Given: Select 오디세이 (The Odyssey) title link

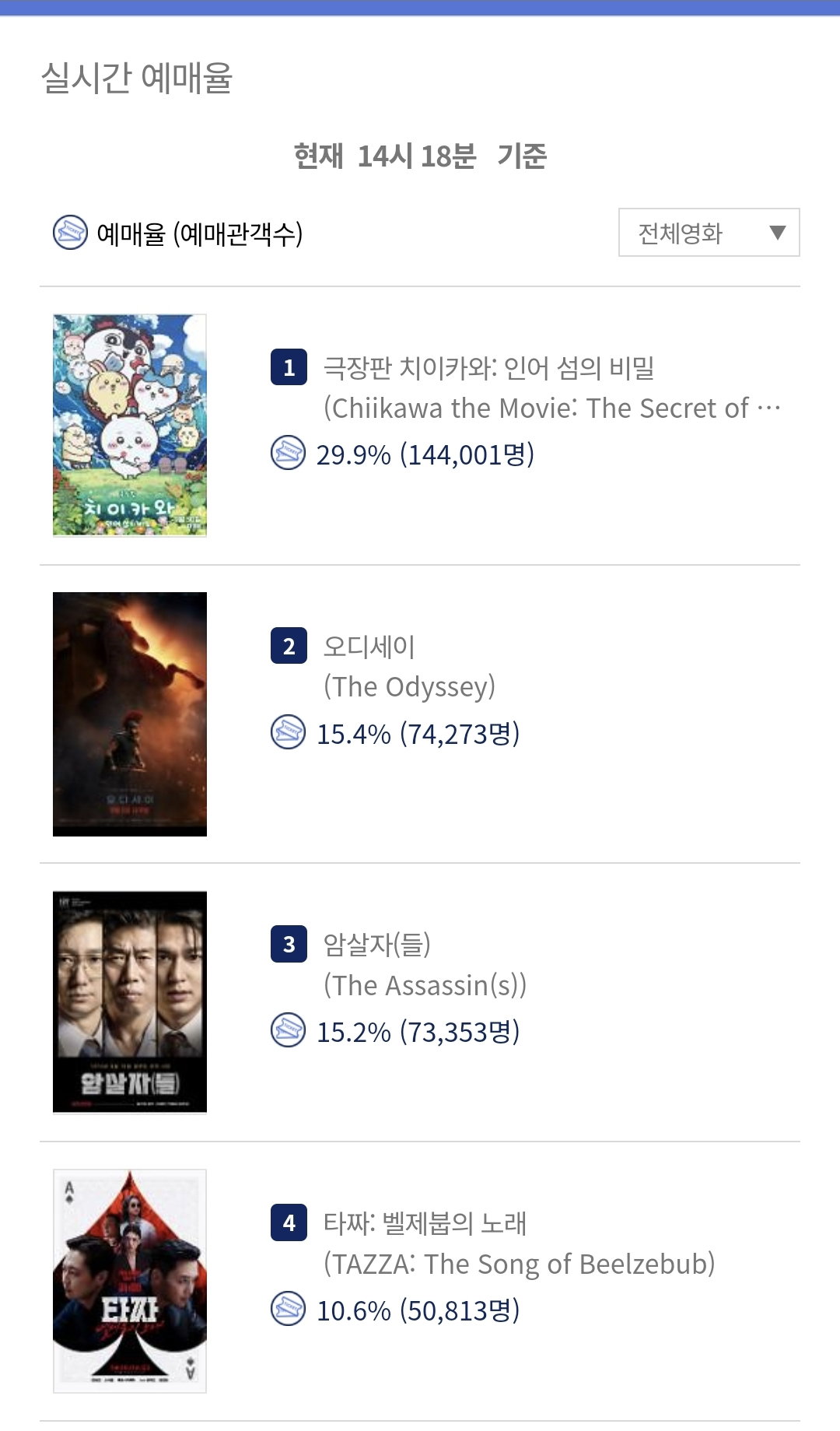Looking at the screenshot, I should click(x=409, y=667).
